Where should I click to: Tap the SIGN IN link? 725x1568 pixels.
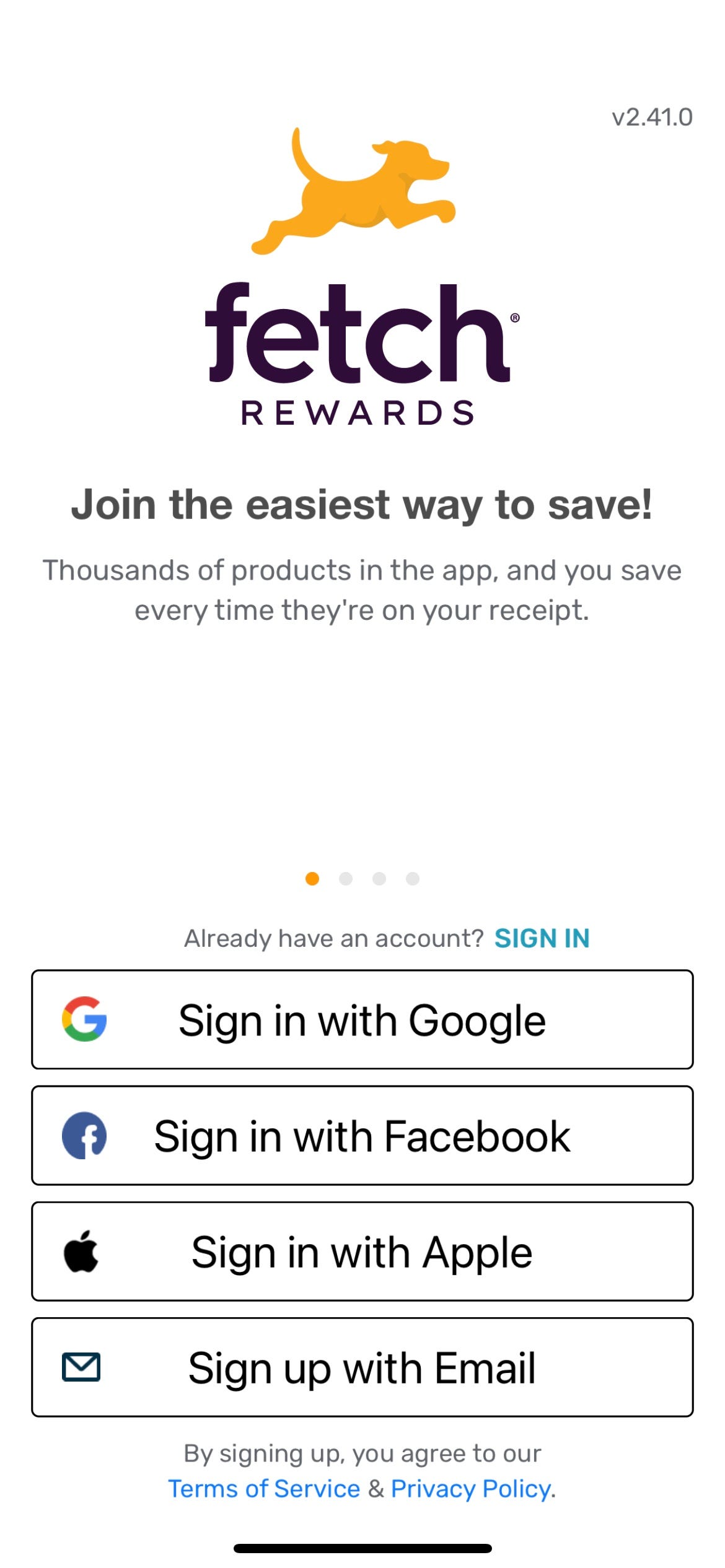point(542,938)
